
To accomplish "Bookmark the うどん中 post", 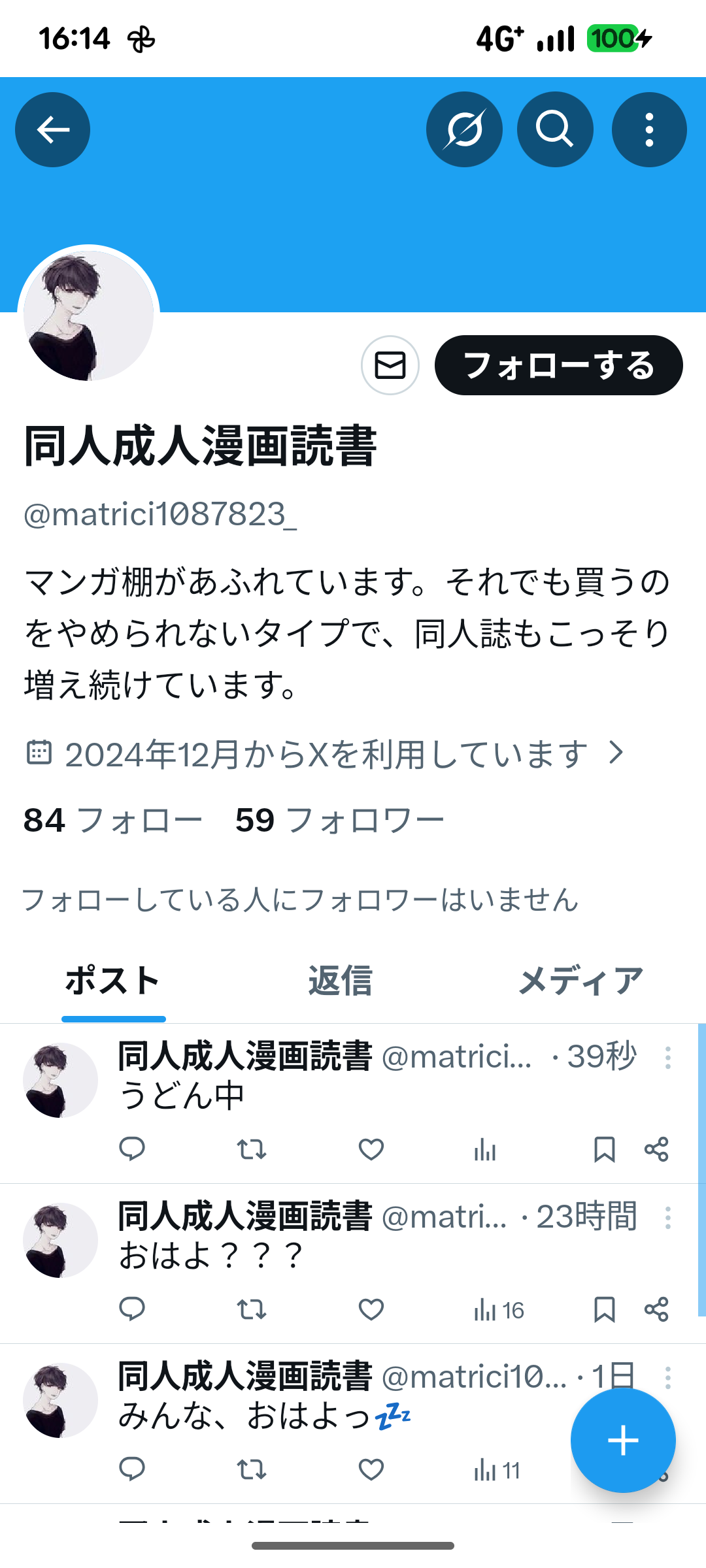I will click(604, 1149).
